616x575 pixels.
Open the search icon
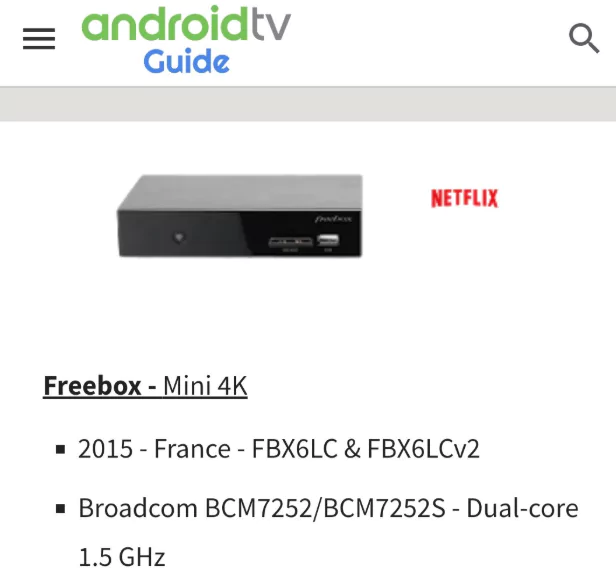pyautogui.click(x=583, y=39)
